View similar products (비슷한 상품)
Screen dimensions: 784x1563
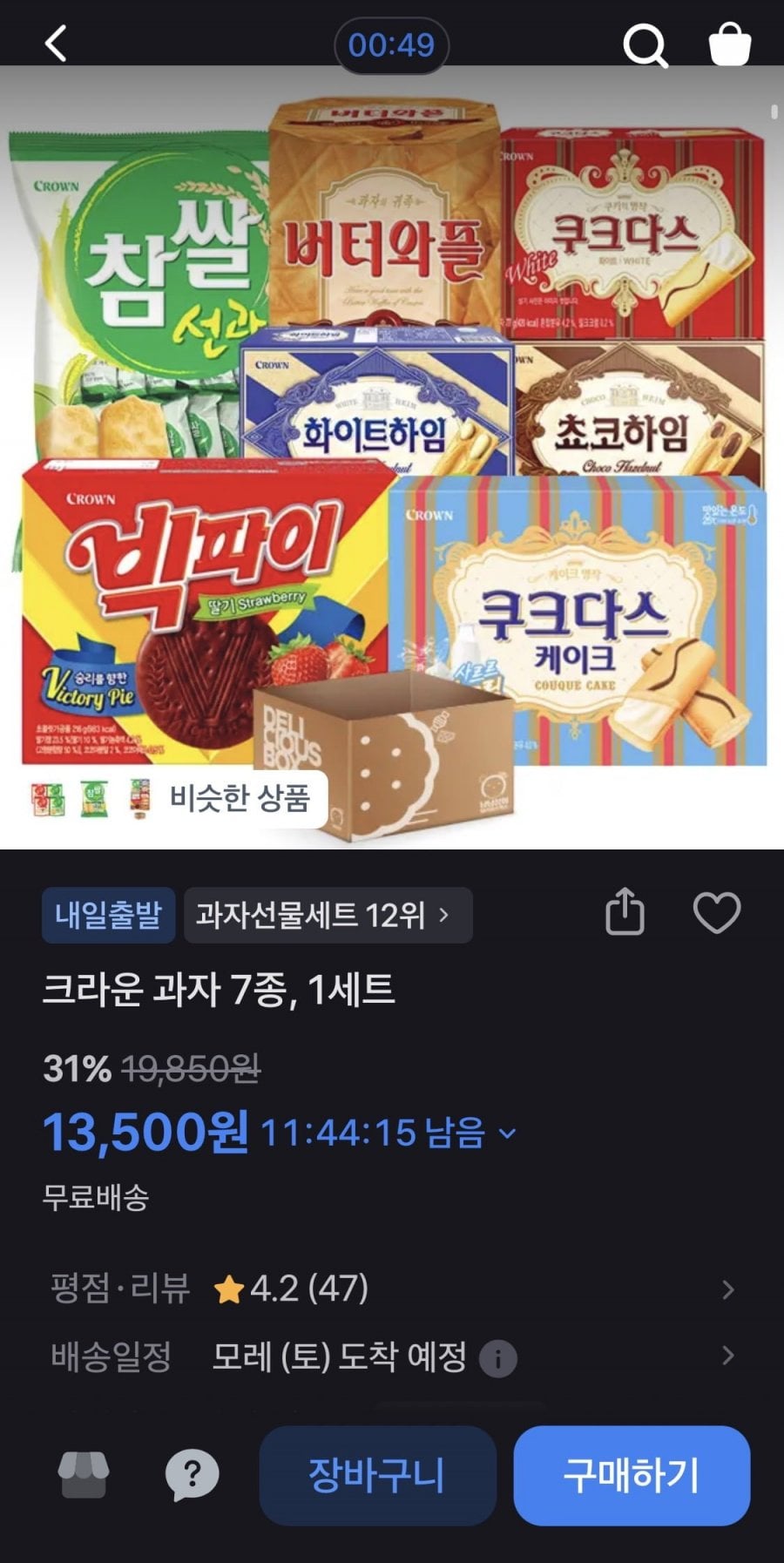[x=172, y=798]
